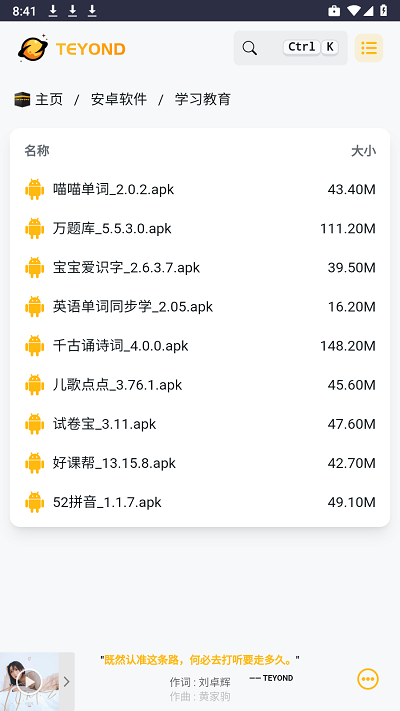Select 宝宝爱识字_2.6.3.7.apk
Image resolution: width=400 pixels, height=711 pixels.
point(200,268)
